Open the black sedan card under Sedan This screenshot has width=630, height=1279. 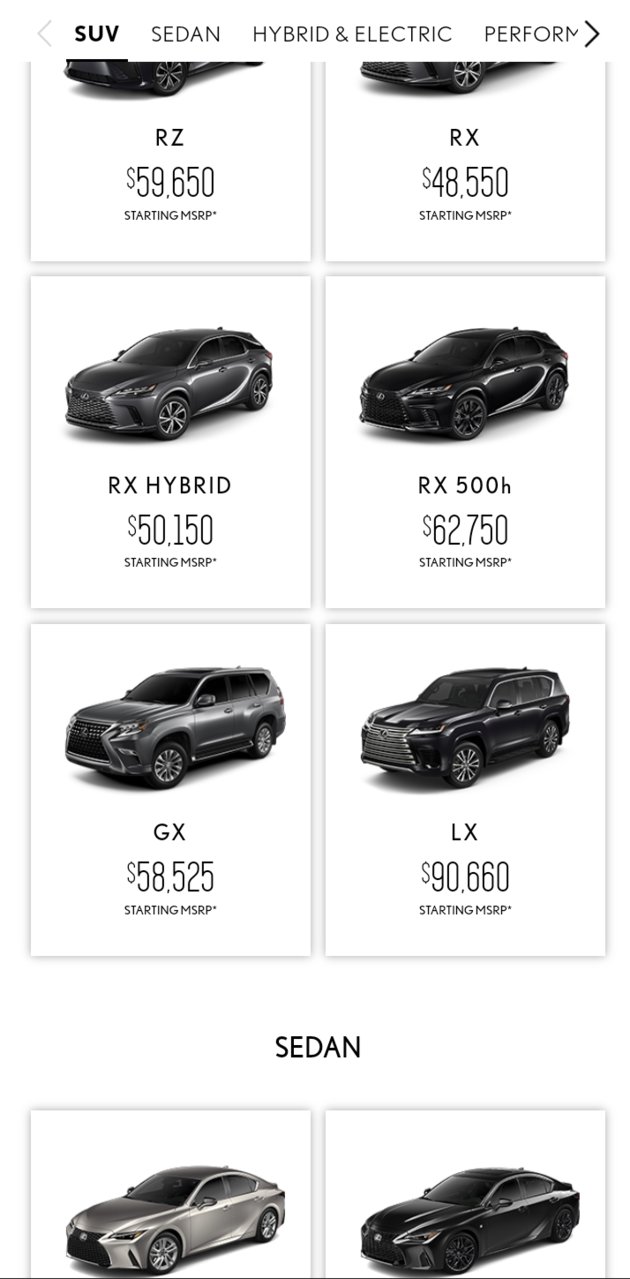point(465,1200)
